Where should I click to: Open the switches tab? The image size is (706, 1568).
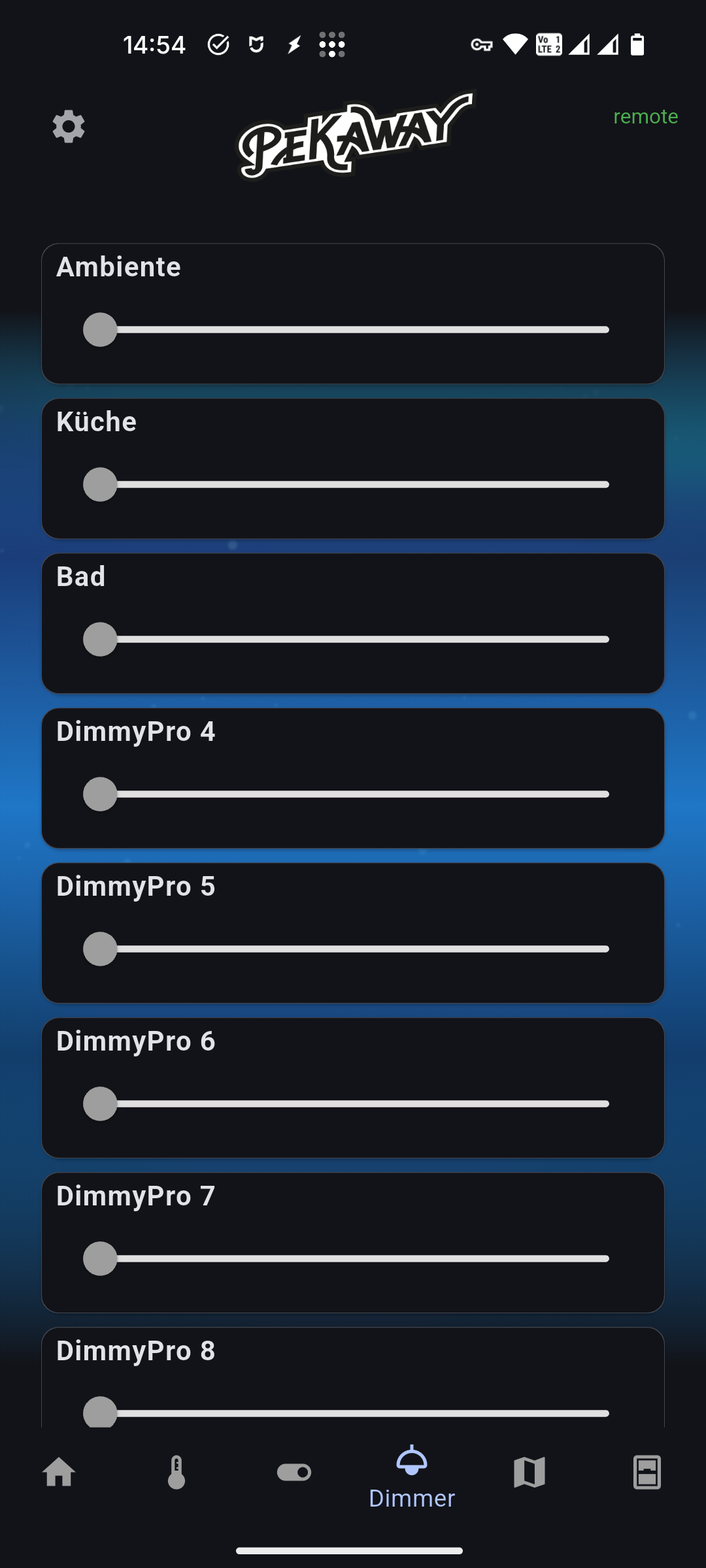(294, 1473)
